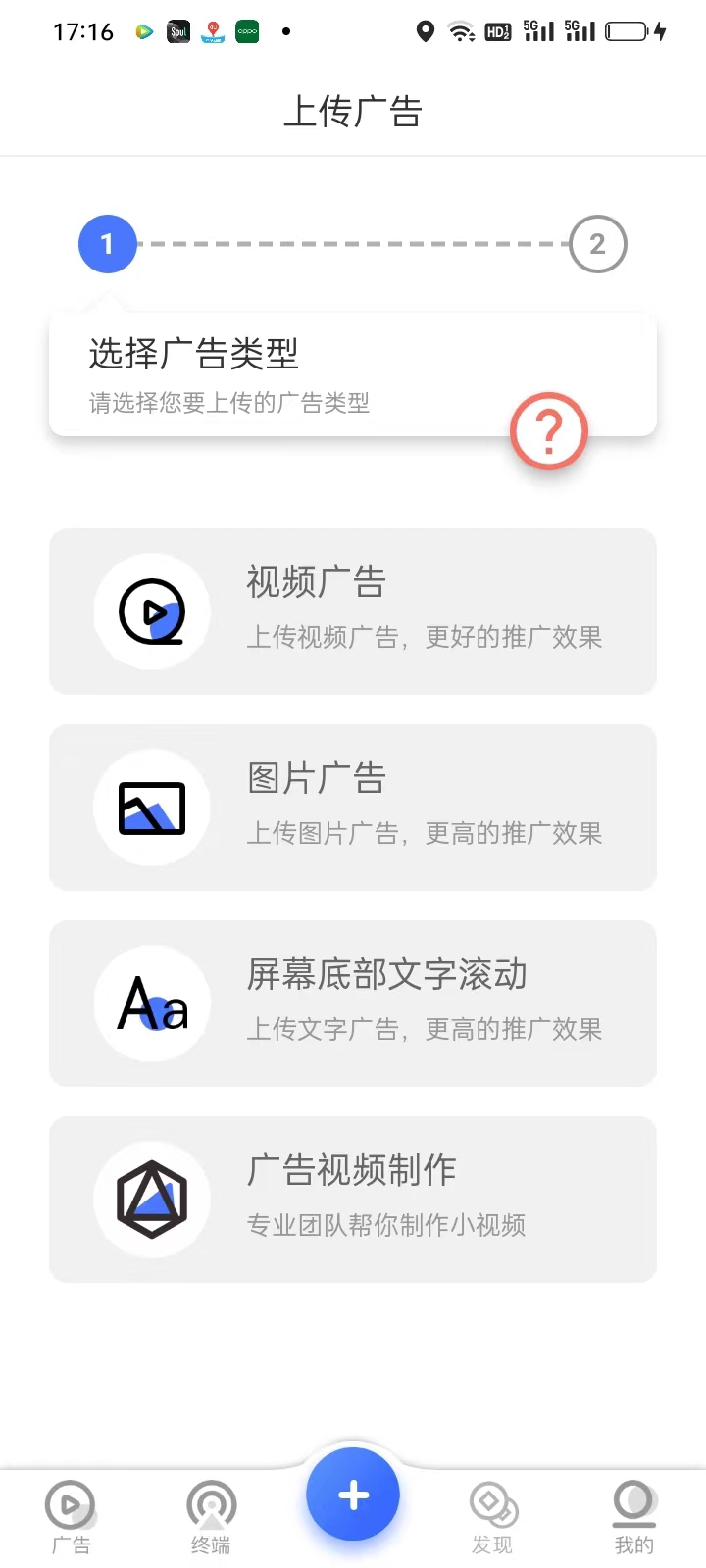This screenshot has height=1568, width=706.
Task: Select 屏幕底部文字滚动 text ad type
Action: coord(353,1004)
